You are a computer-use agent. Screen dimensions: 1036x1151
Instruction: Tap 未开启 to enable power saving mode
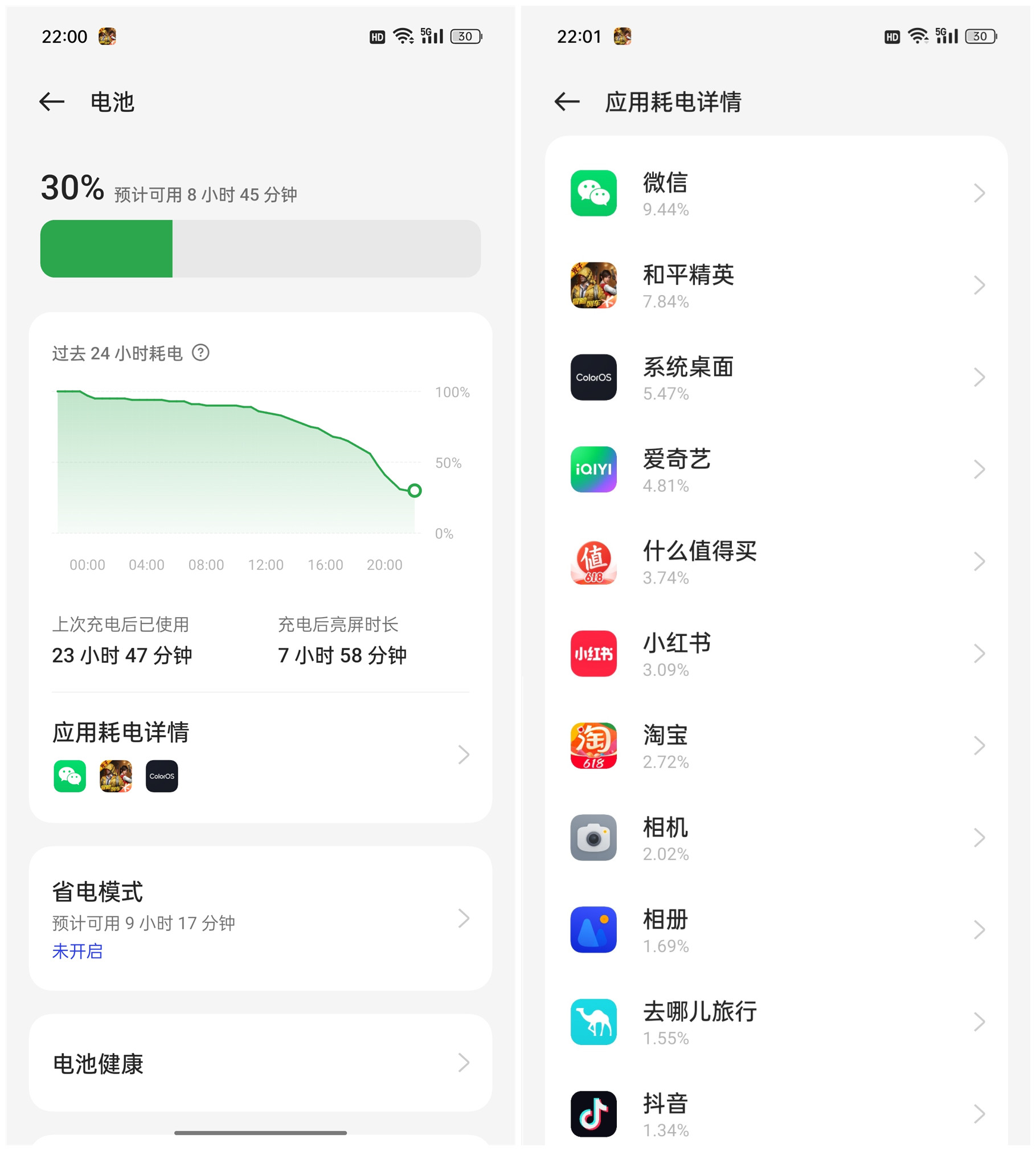pyautogui.click(x=77, y=950)
